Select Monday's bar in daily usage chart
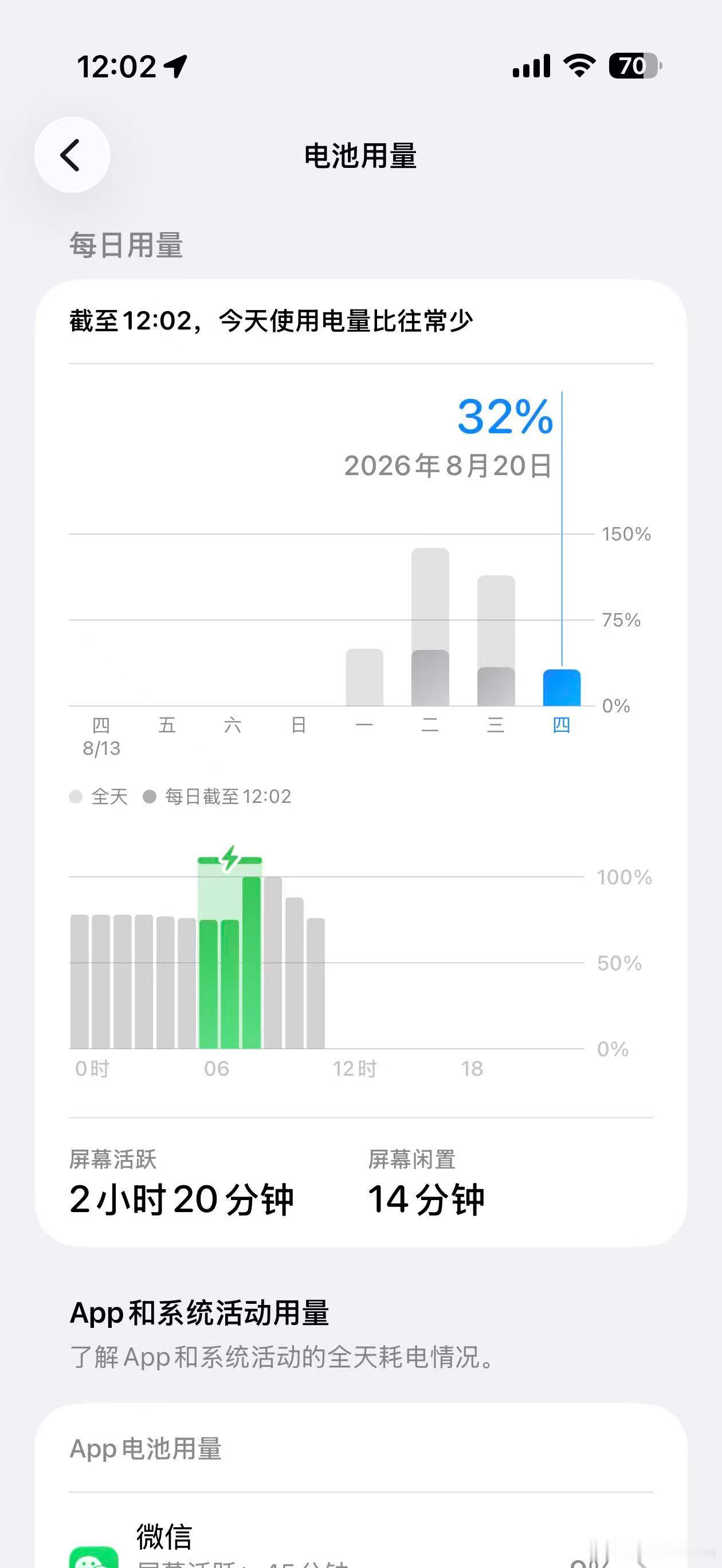 pos(364,677)
